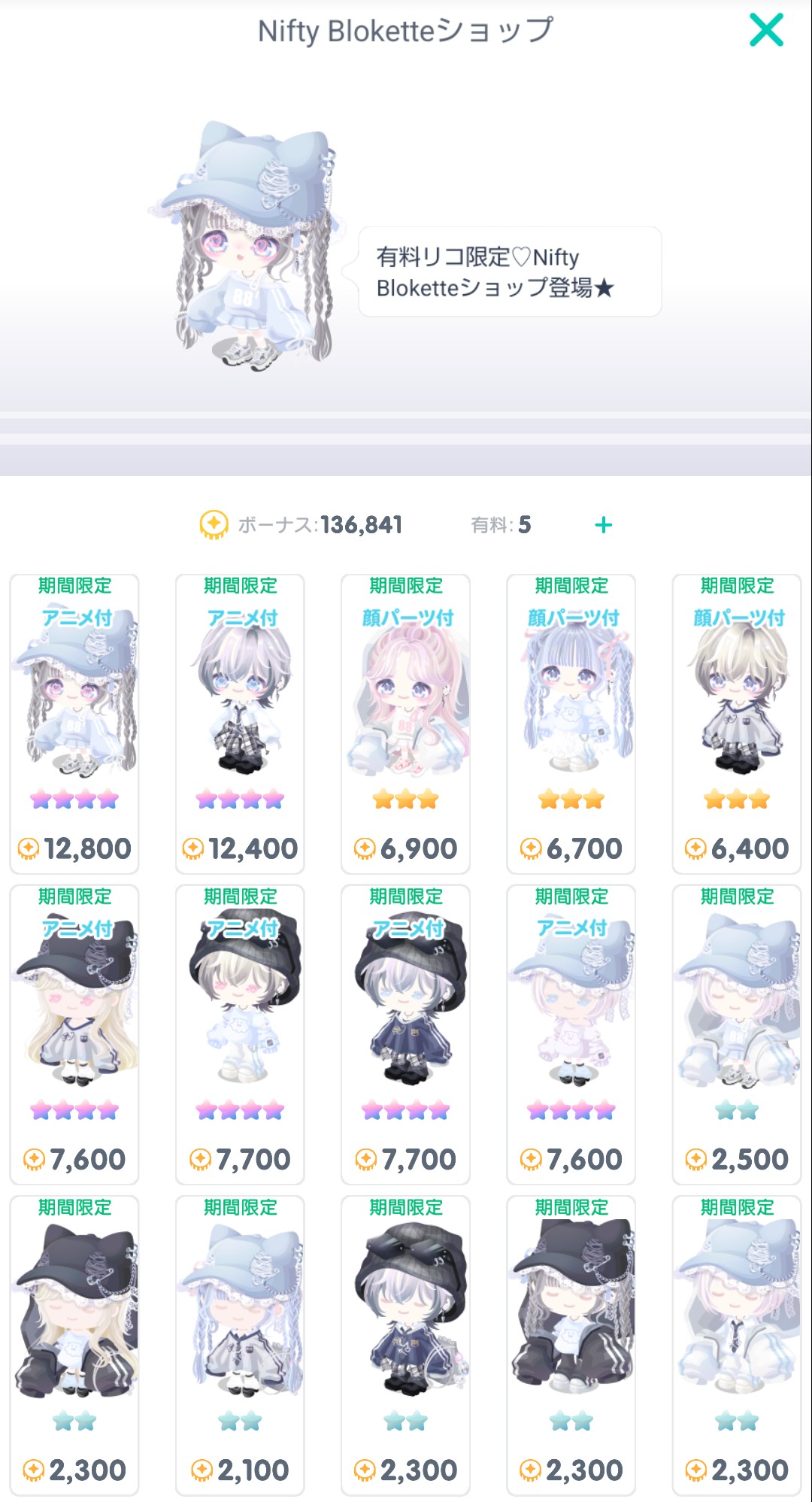Open the item priced 2,100 coins
The width and height of the screenshot is (812, 1502).
[240, 1345]
